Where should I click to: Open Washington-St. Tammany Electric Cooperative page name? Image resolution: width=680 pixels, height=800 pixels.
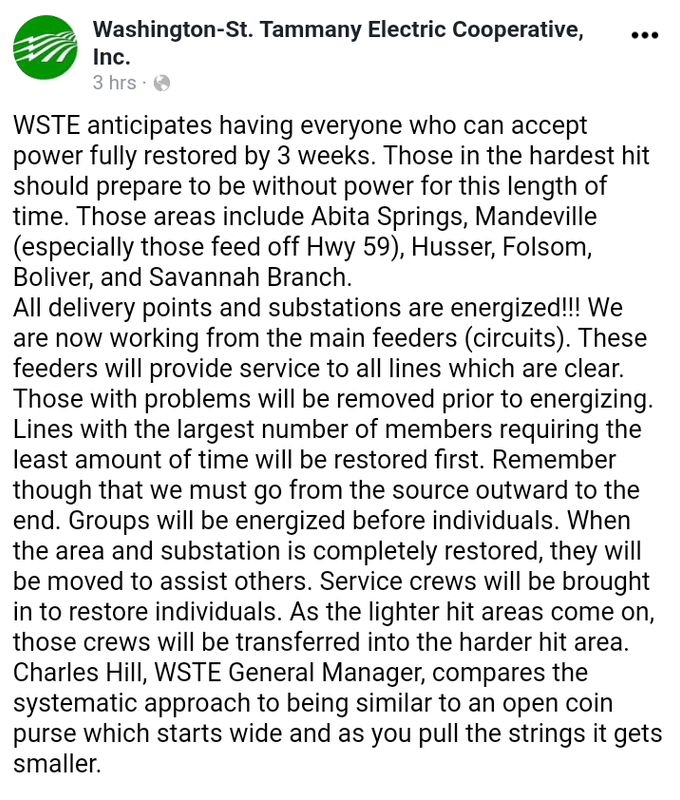[x=337, y=31]
